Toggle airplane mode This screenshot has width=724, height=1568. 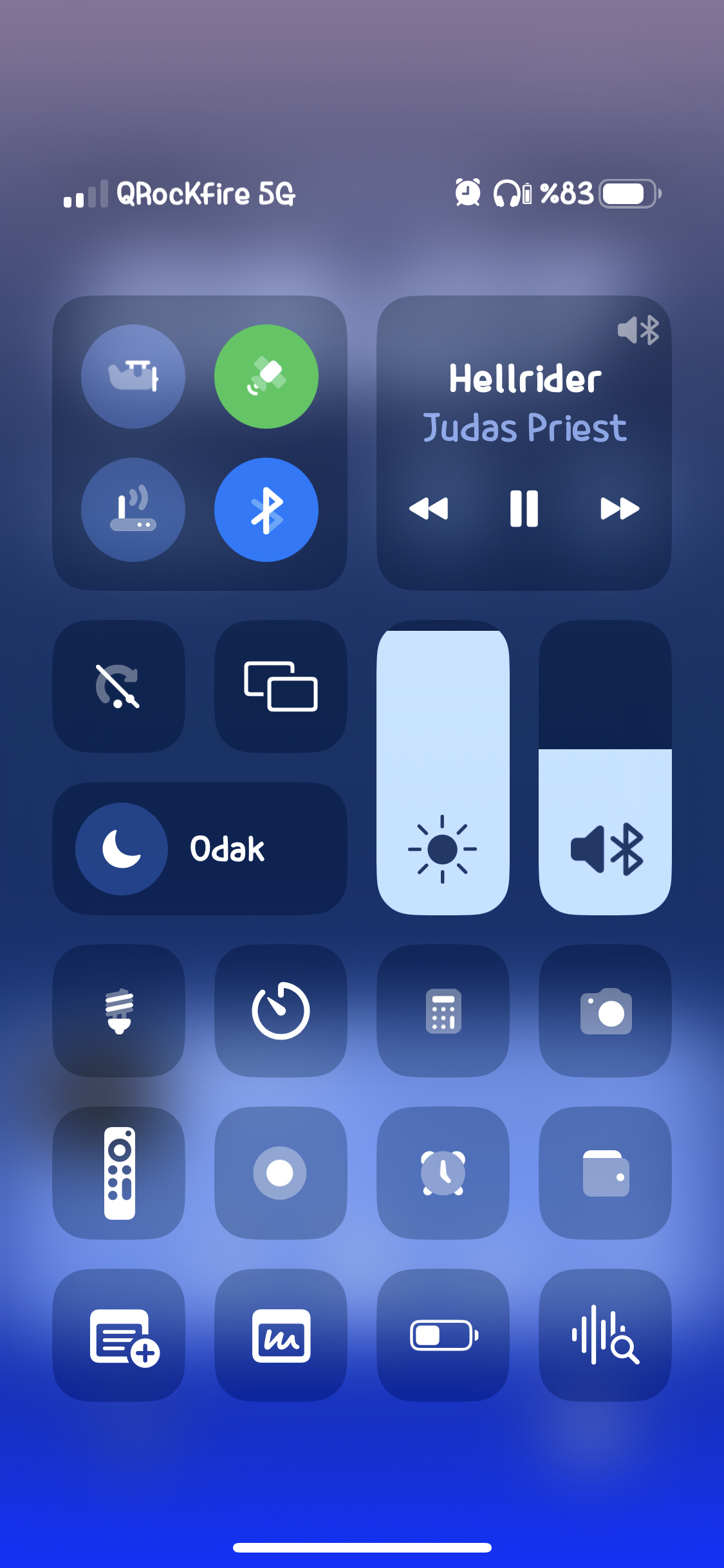click(133, 377)
